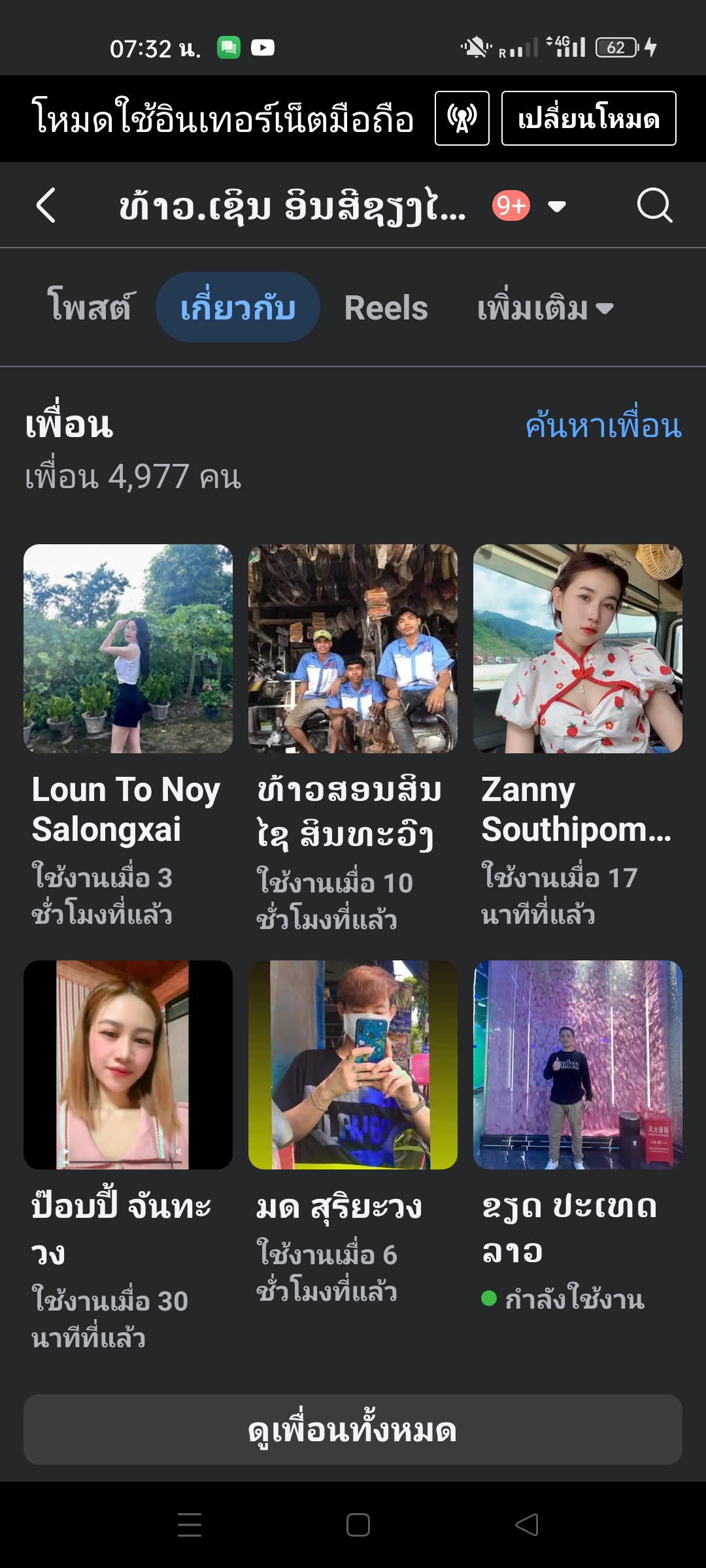
Task: View Zanny Southipom's profile
Action: pyautogui.click(x=578, y=649)
